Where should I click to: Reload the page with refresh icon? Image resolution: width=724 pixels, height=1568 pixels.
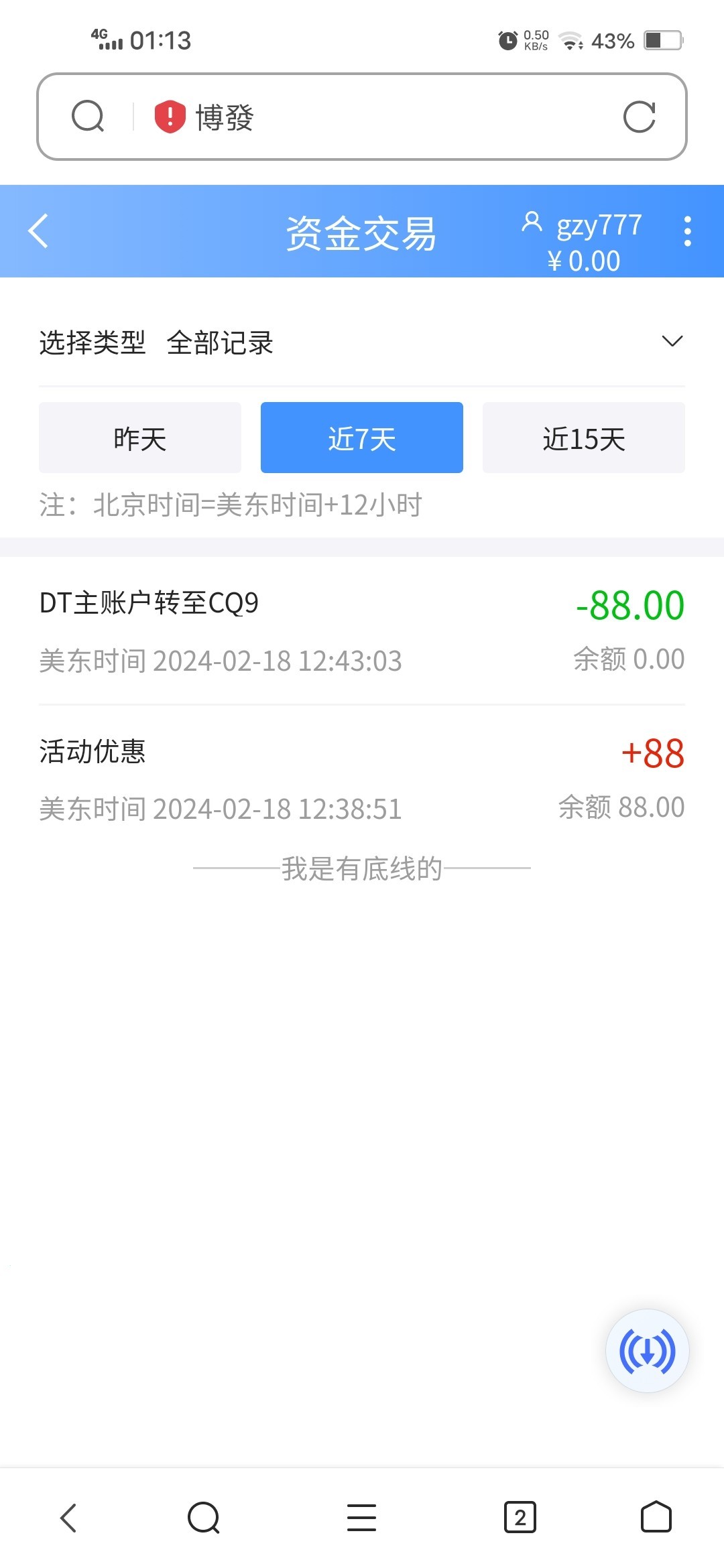[639, 117]
